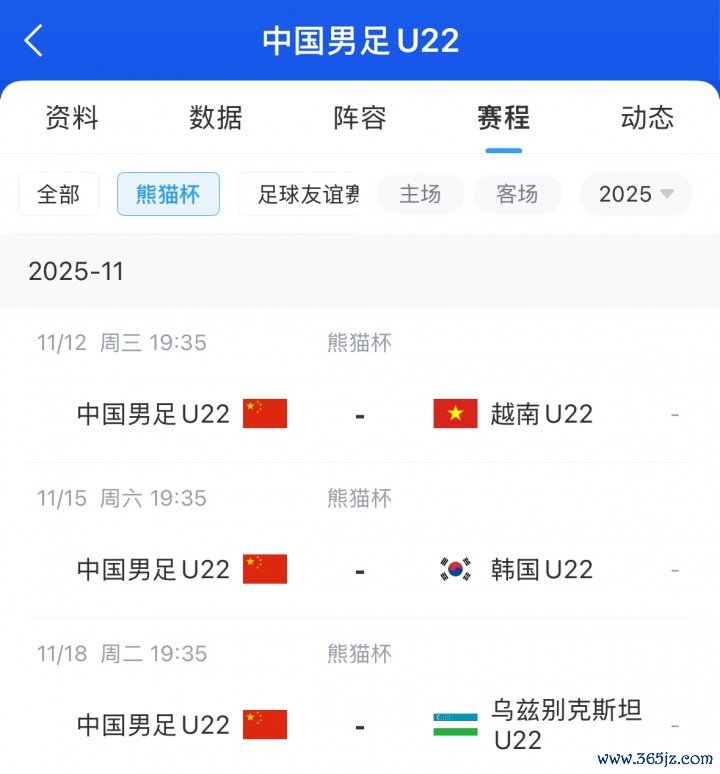Open the match against 乌兹别克斯坦U22
This screenshot has width=720, height=774.
(360, 724)
